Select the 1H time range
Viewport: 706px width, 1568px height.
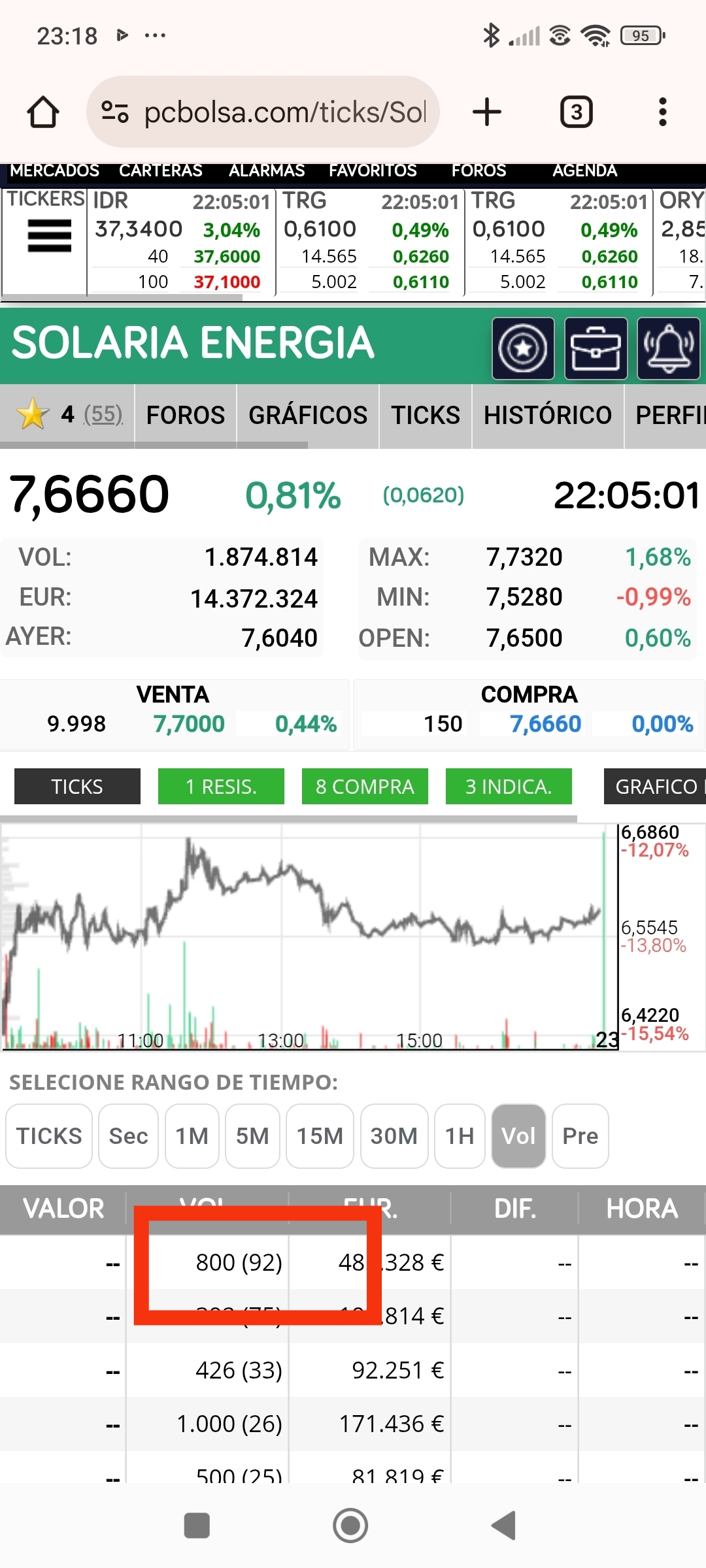[460, 1136]
